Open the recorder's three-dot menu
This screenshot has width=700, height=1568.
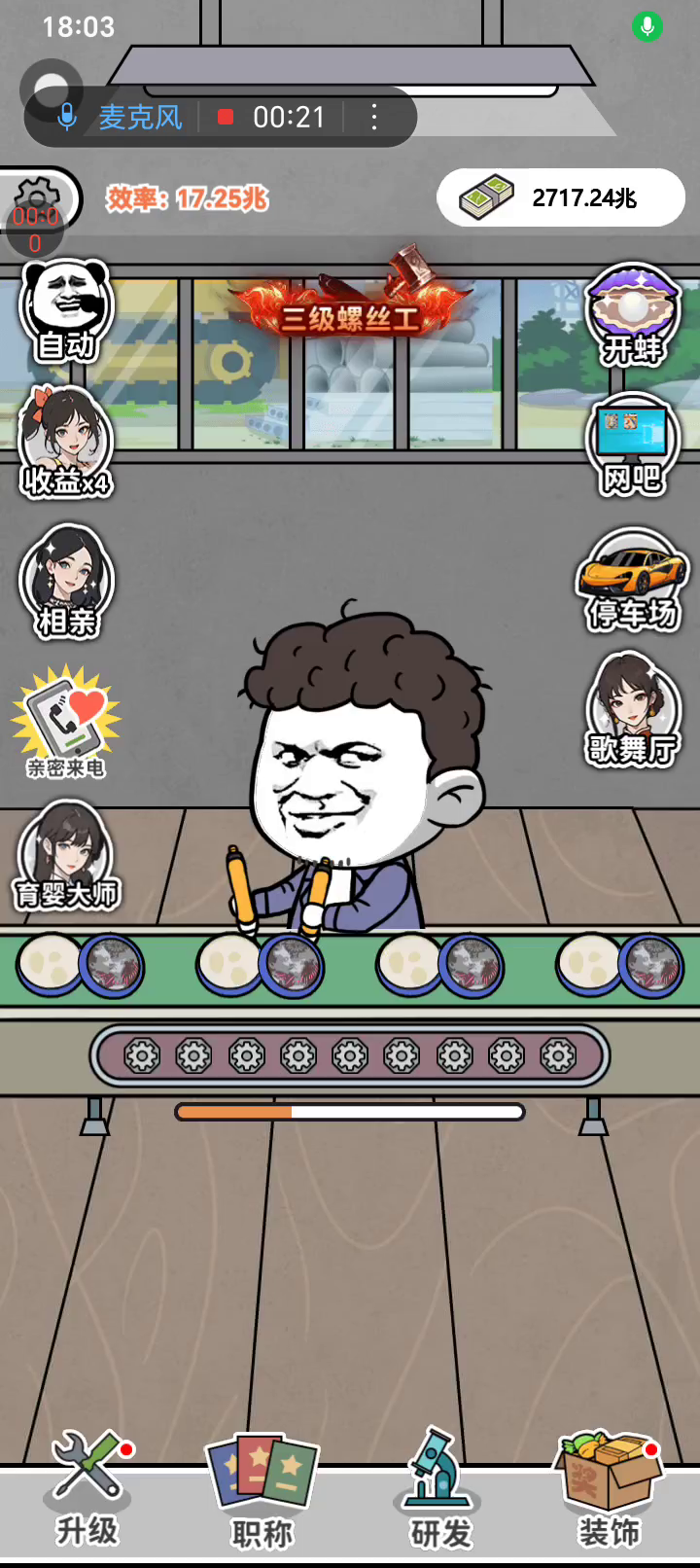(374, 118)
